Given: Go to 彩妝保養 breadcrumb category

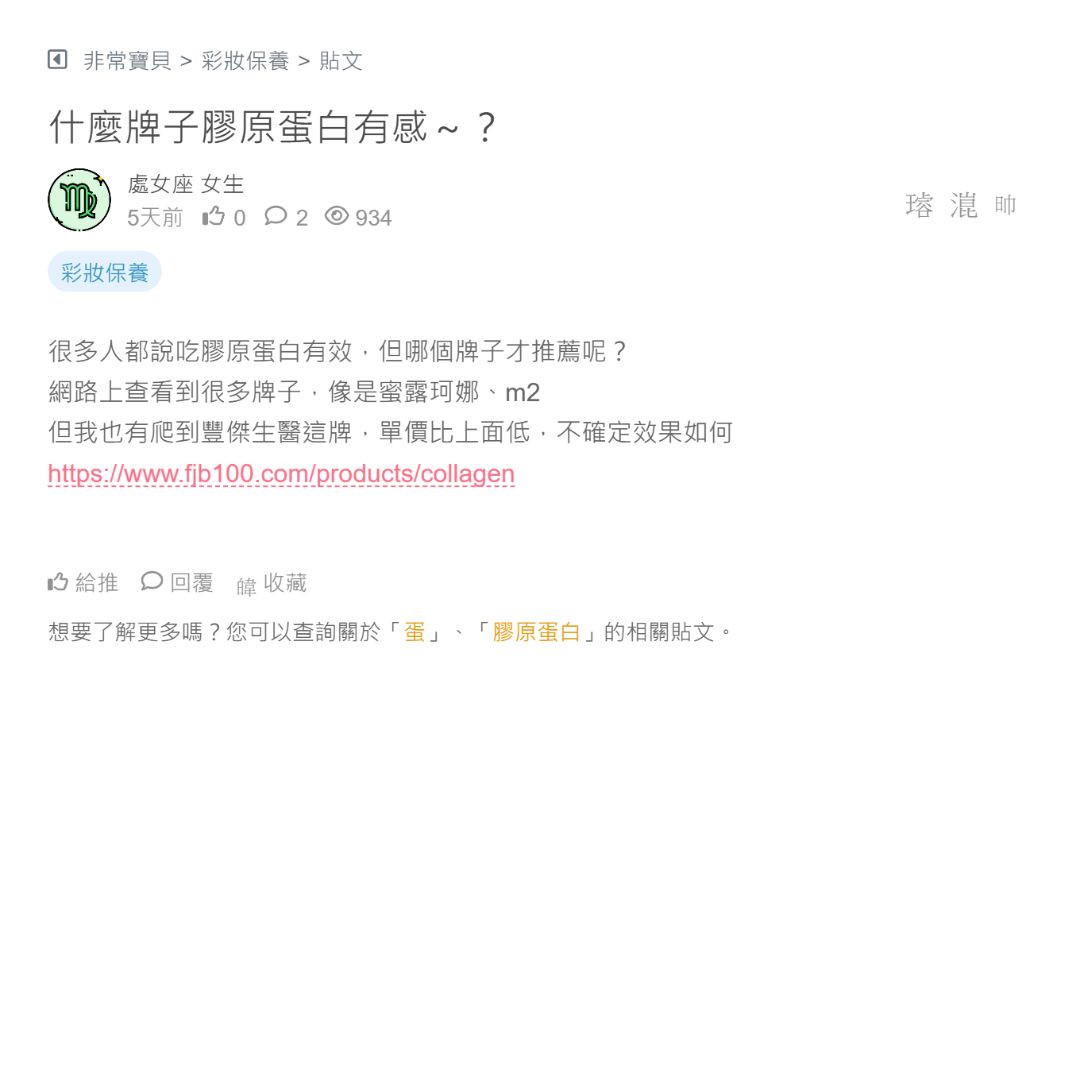Looking at the screenshot, I should click(x=245, y=61).
